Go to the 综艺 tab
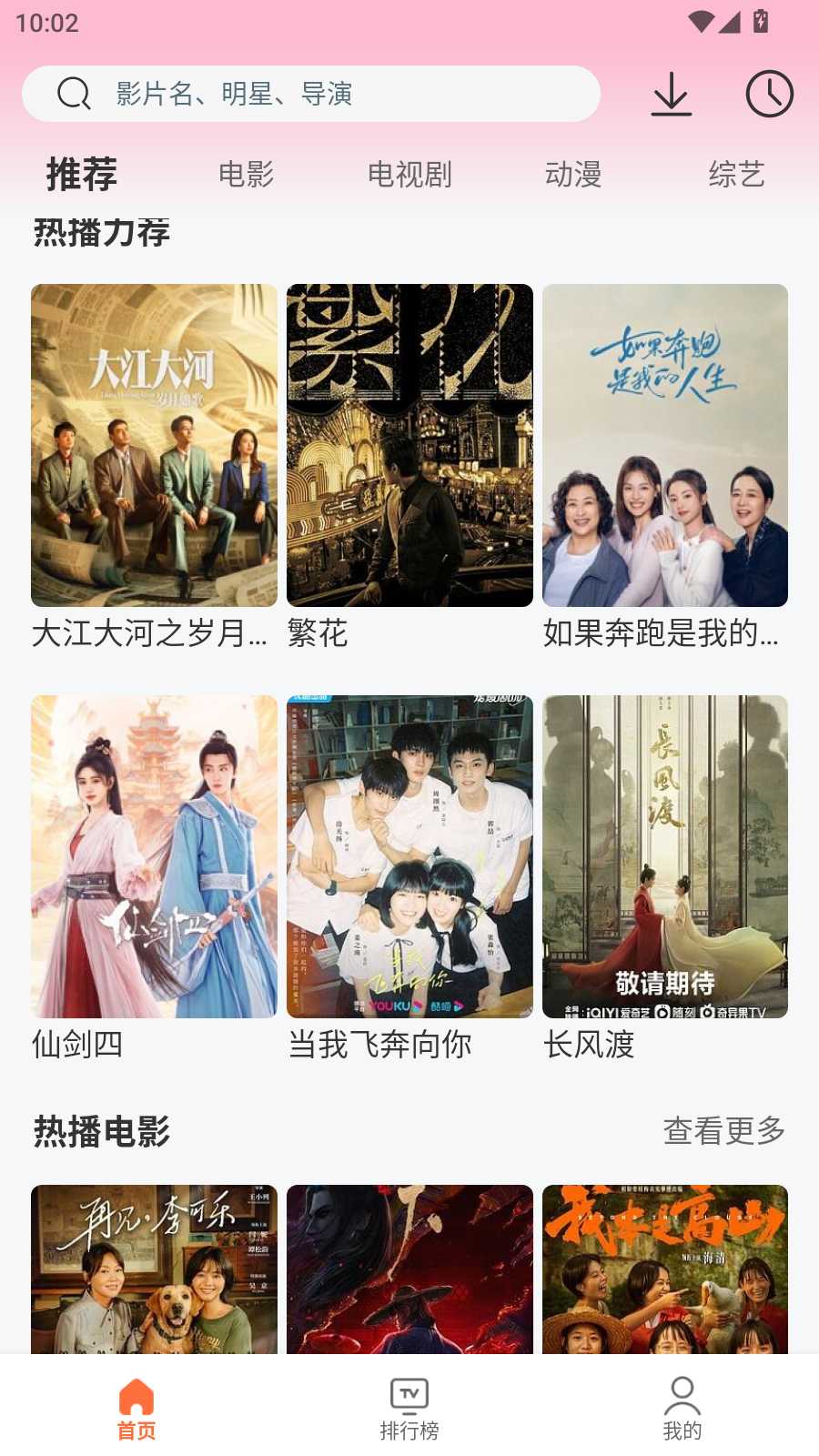This screenshot has width=819, height=1456. (736, 174)
